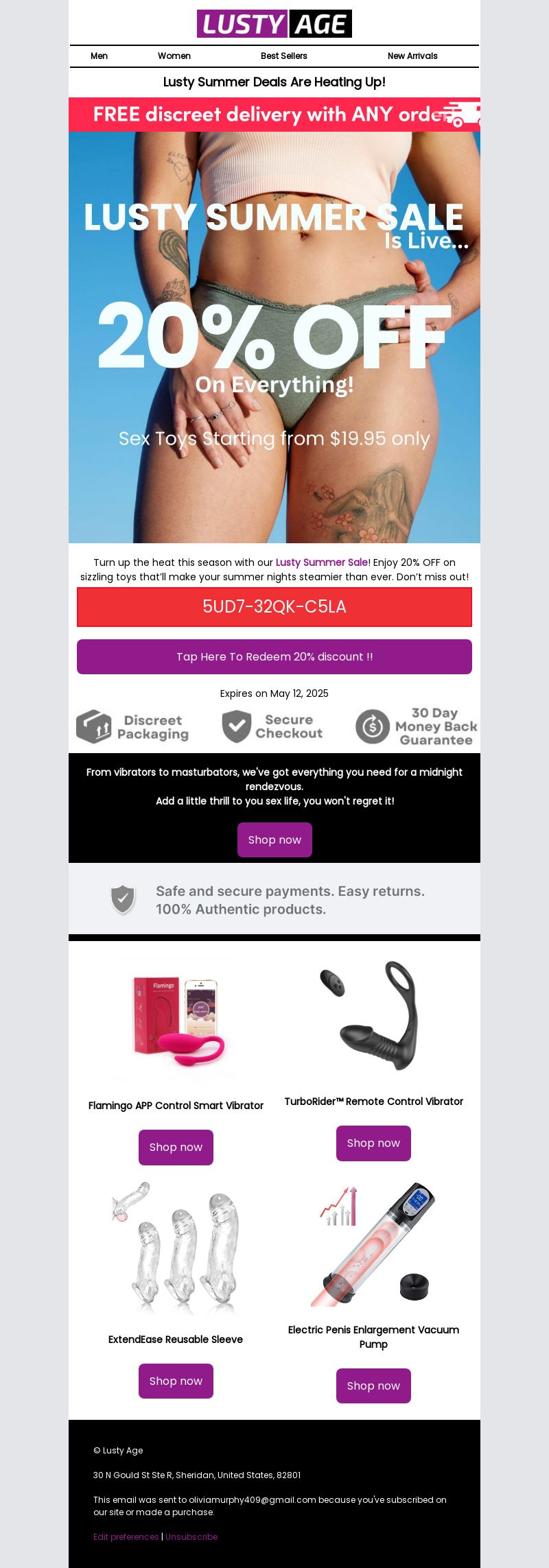Image resolution: width=549 pixels, height=1568 pixels.
Task: Open the Men category link
Action: pos(99,56)
